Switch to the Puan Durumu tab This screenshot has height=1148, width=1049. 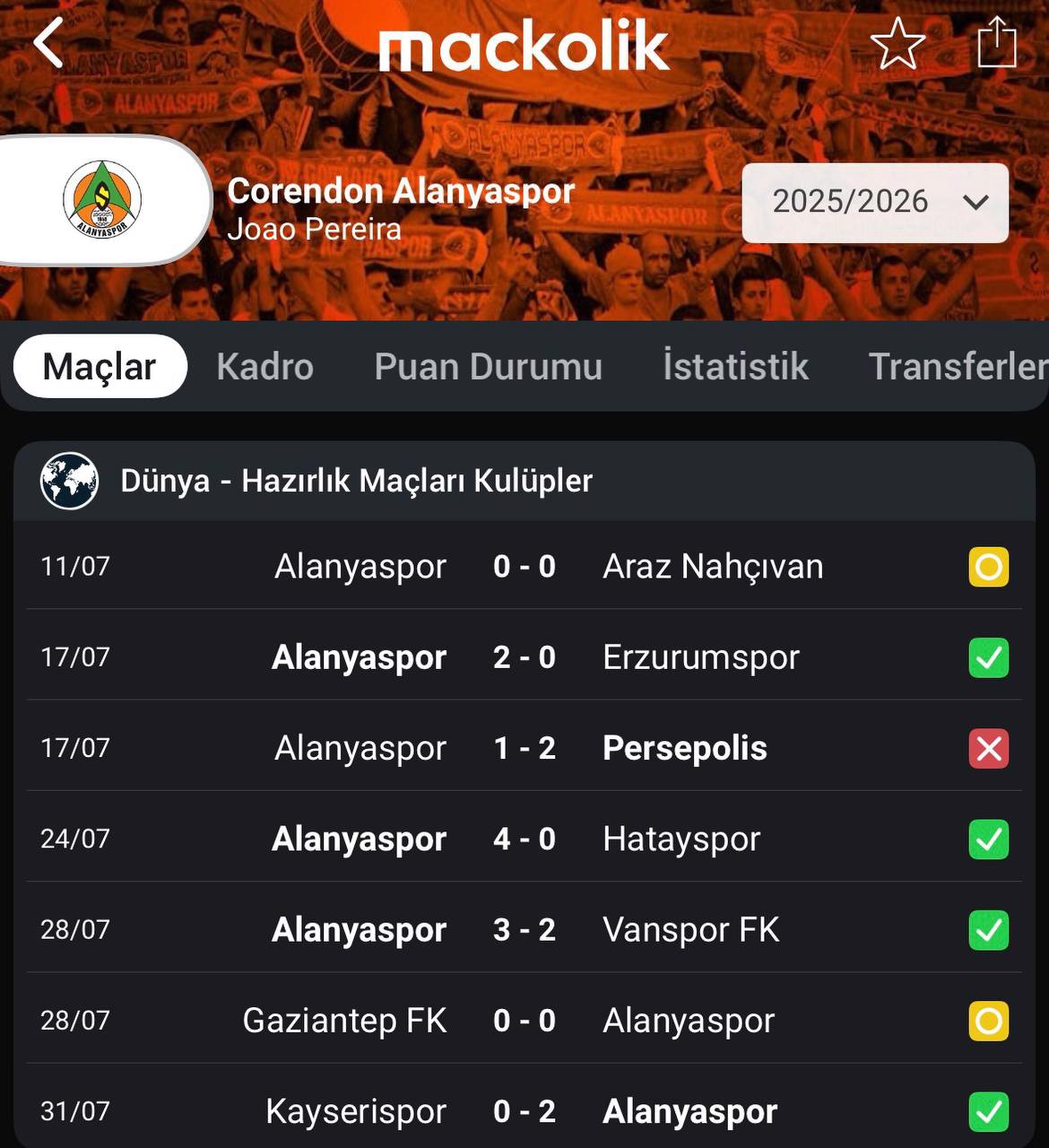(x=488, y=366)
